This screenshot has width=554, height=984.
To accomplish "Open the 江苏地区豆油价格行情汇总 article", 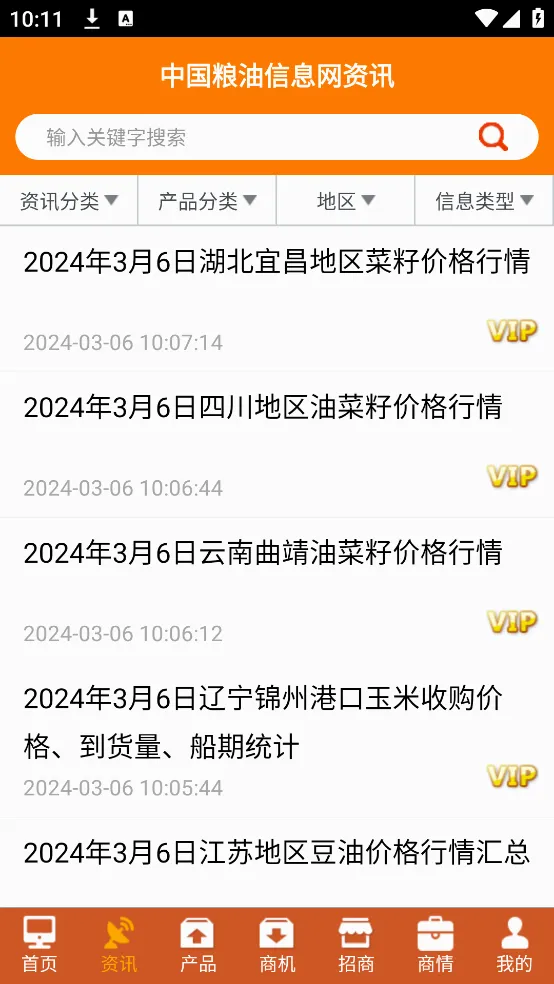I will tap(277, 863).
